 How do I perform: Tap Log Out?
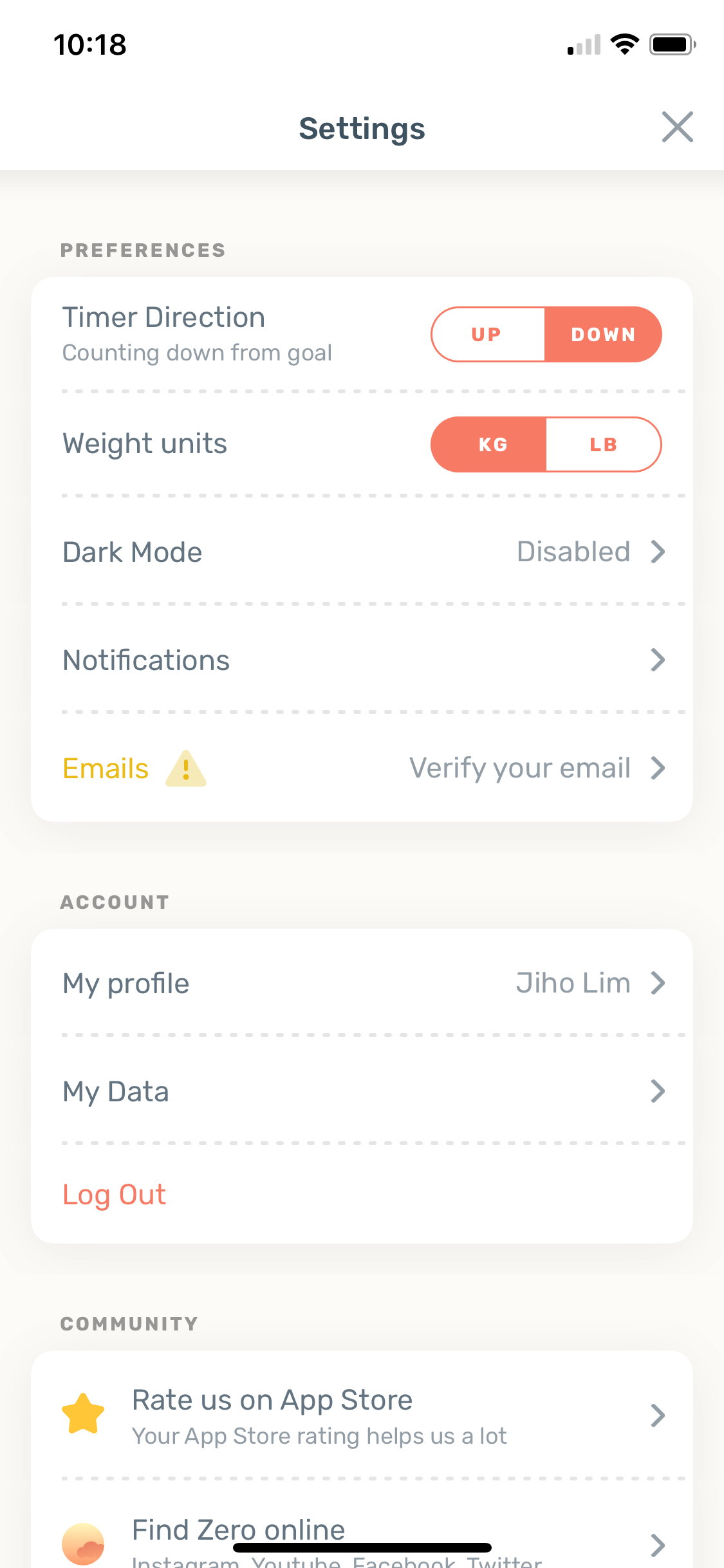pos(115,1195)
